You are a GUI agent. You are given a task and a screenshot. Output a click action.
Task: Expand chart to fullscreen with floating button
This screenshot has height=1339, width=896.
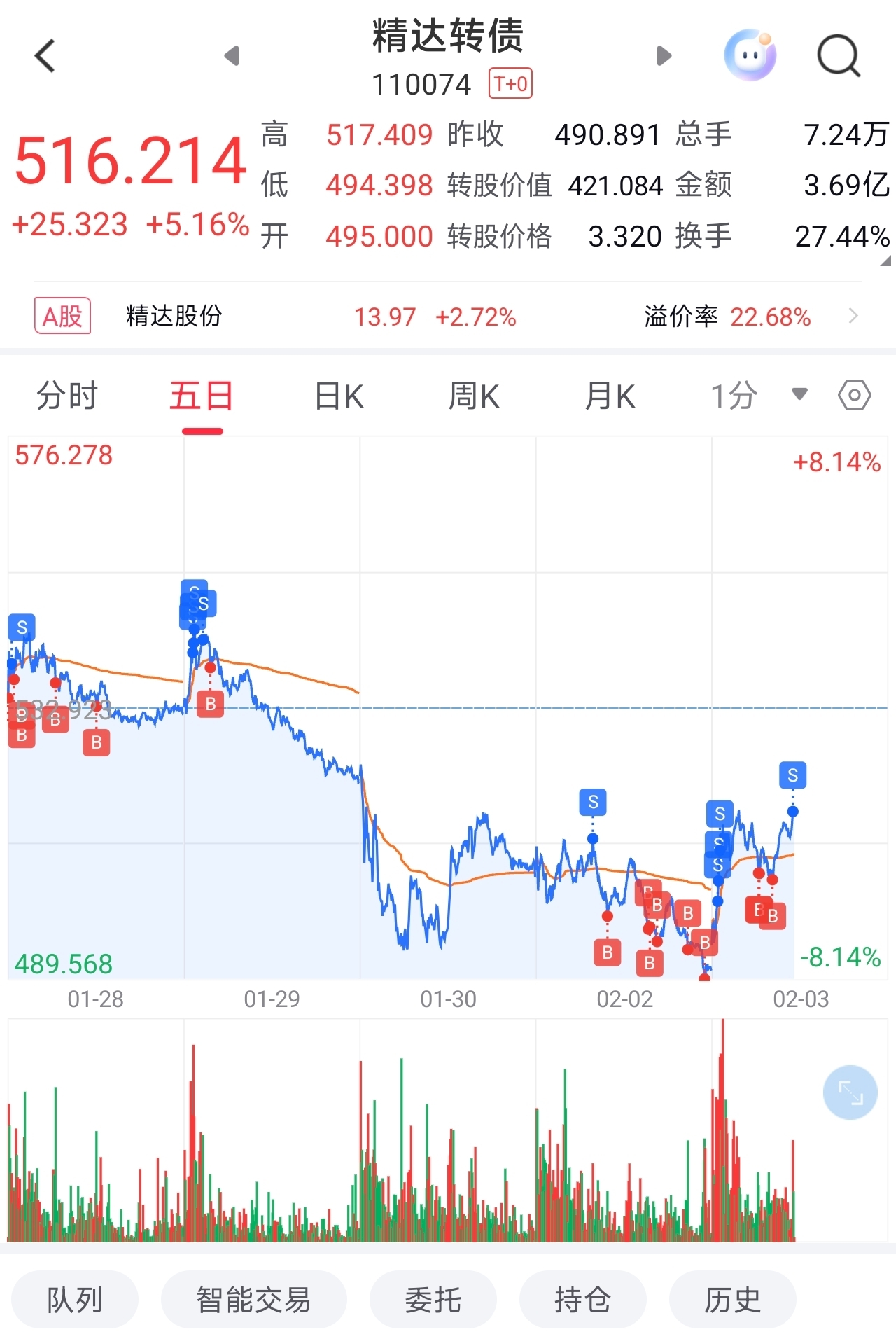click(x=850, y=1092)
